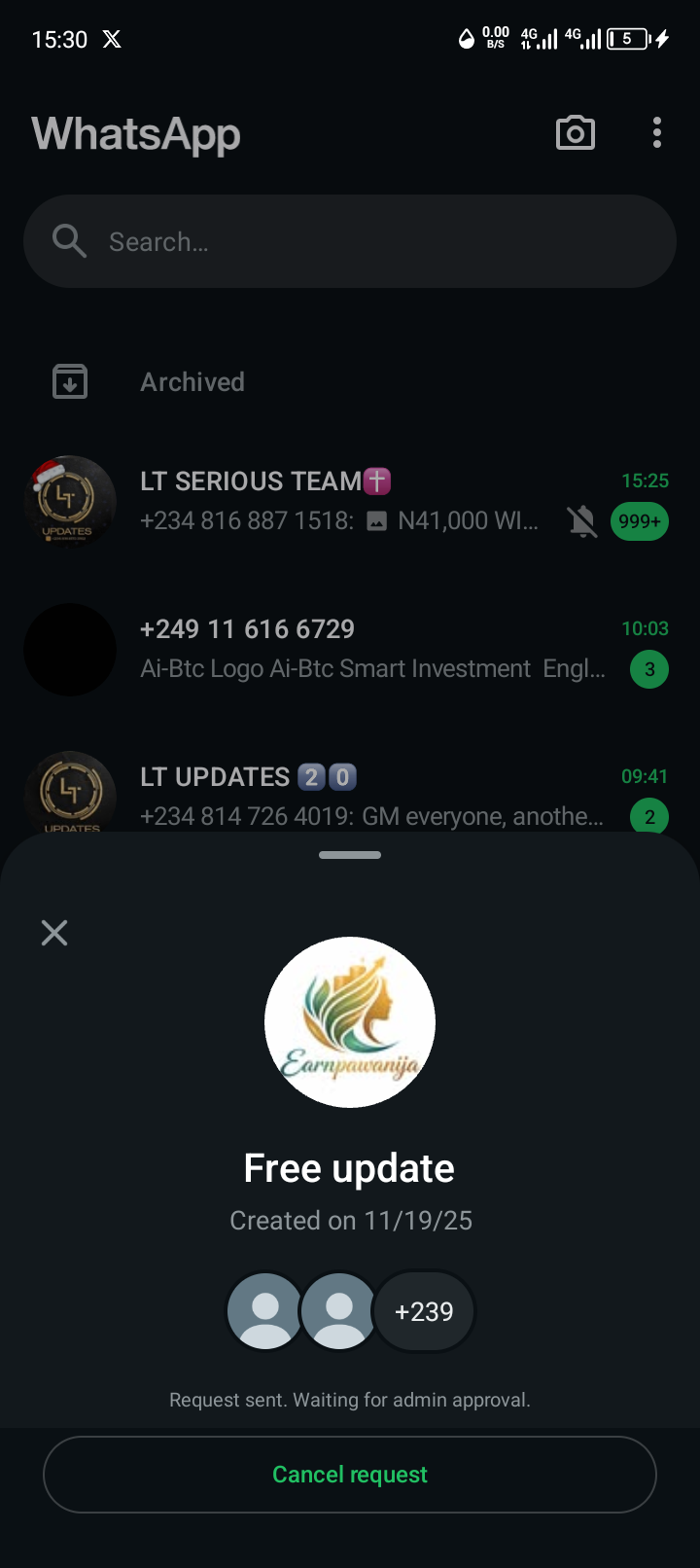The width and height of the screenshot is (700, 1568).
Task: Open Archived chats
Action: pyautogui.click(x=192, y=382)
